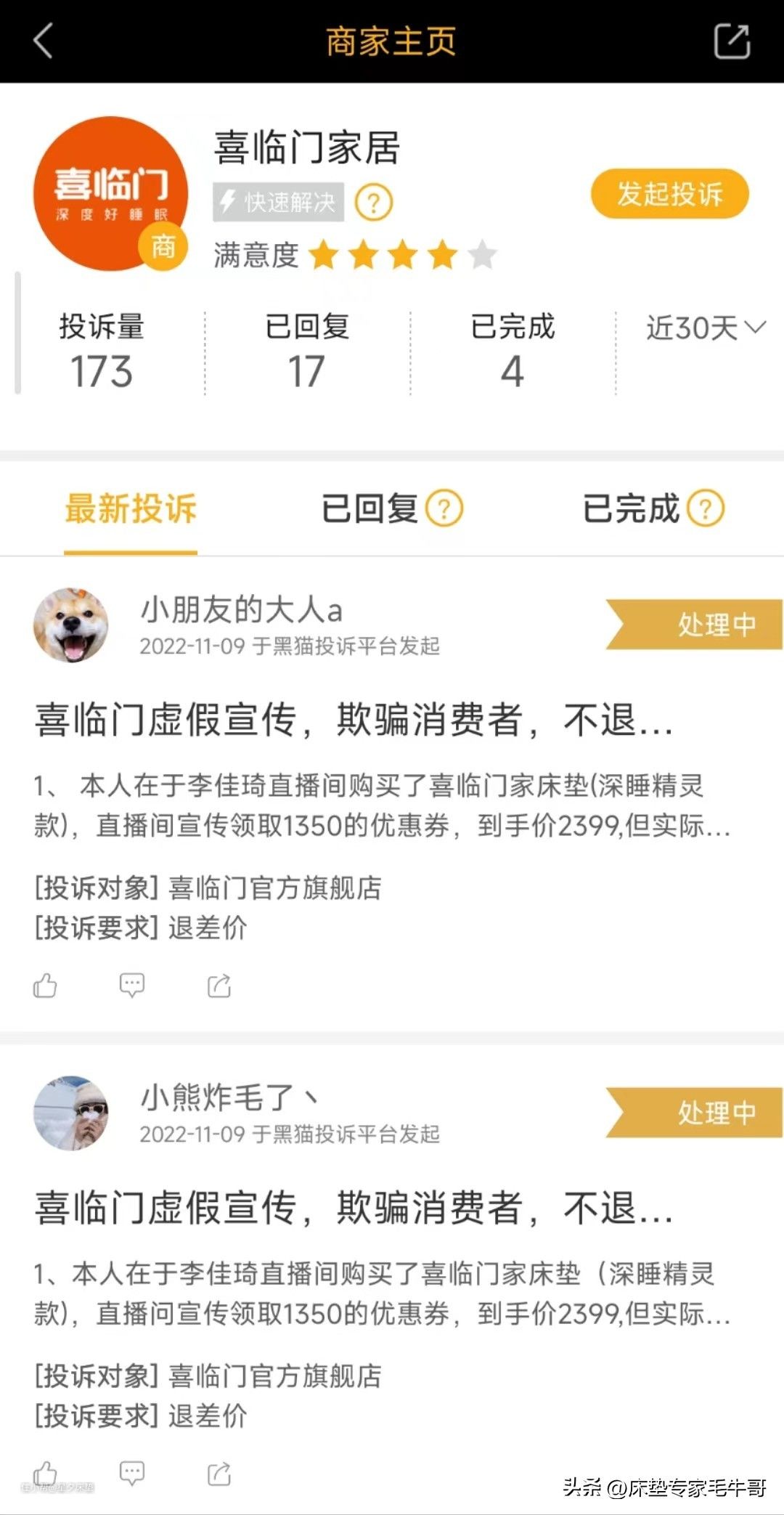784x1515 pixels.
Task: Open complaint by 小熊炸毛了丶
Action: coord(354,1208)
